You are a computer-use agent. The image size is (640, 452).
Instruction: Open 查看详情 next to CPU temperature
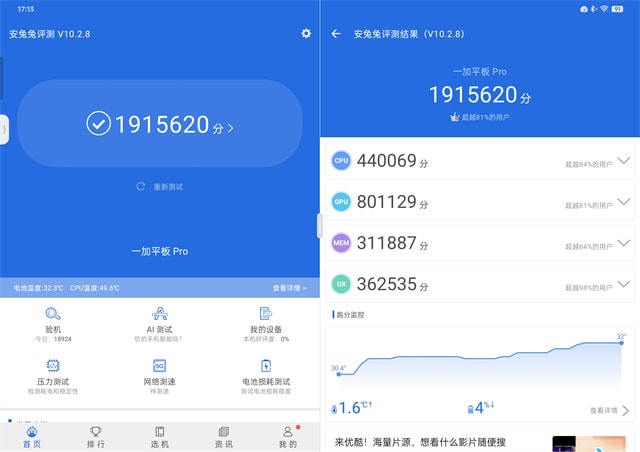(289, 288)
